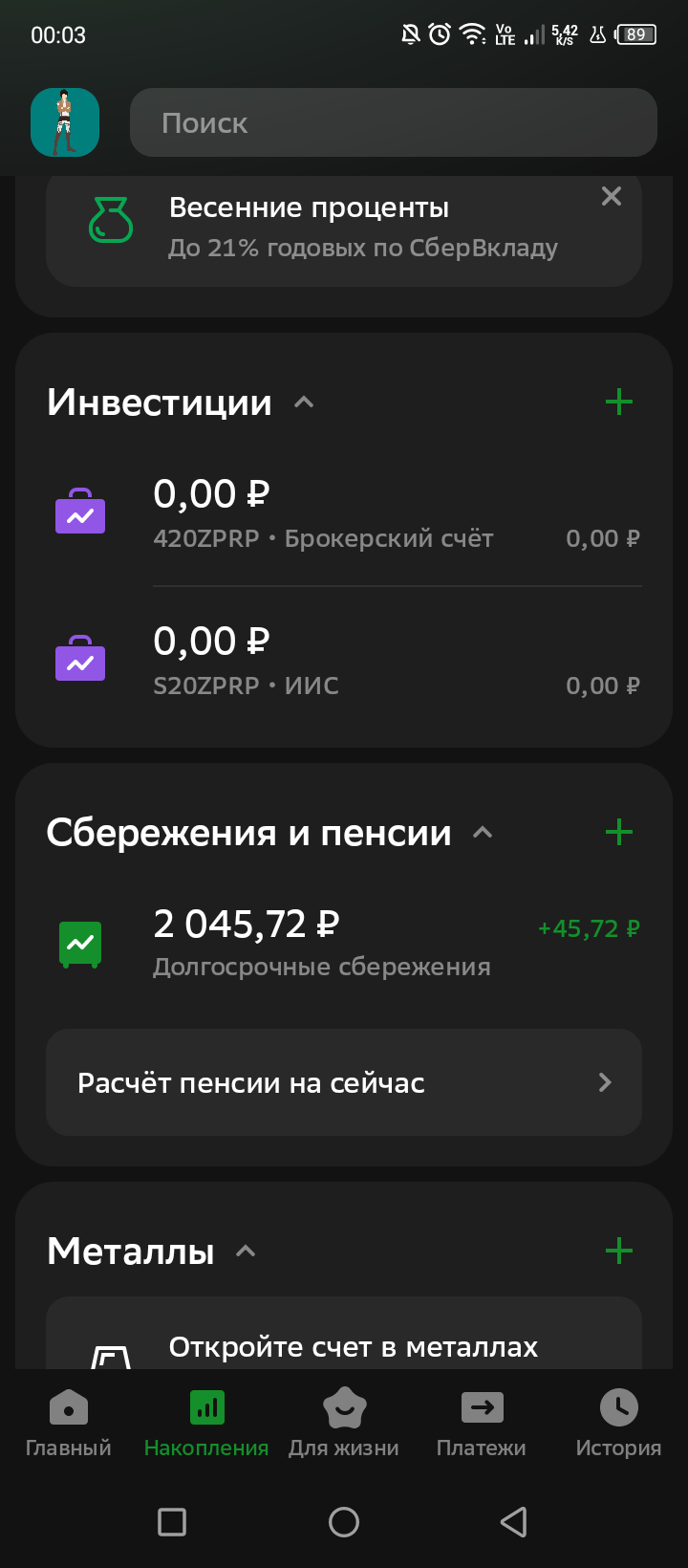Collapse the Металлы section
Screen dimensions: 688x1568
pos(246,1252)
